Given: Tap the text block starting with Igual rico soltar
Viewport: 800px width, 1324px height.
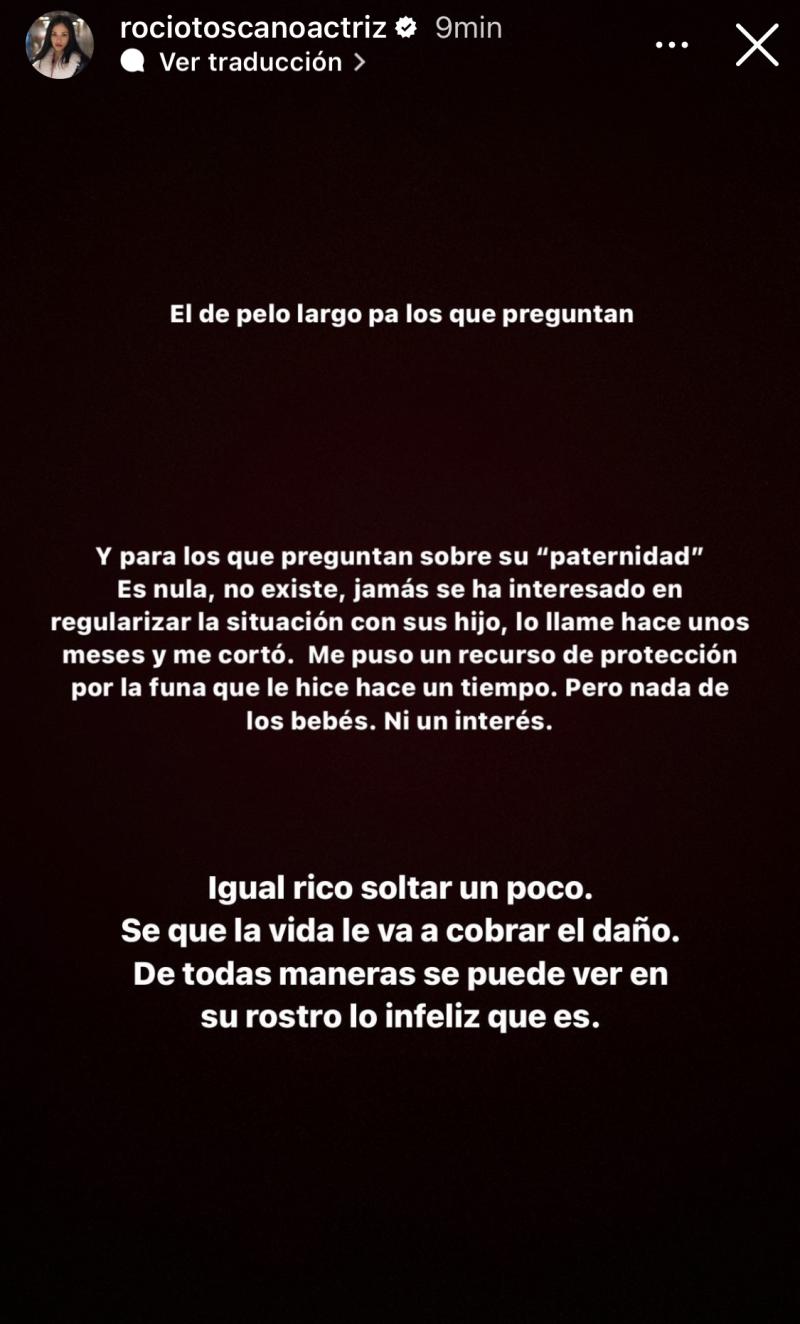Looking at the screenshot, I should [x=400, y=951].
